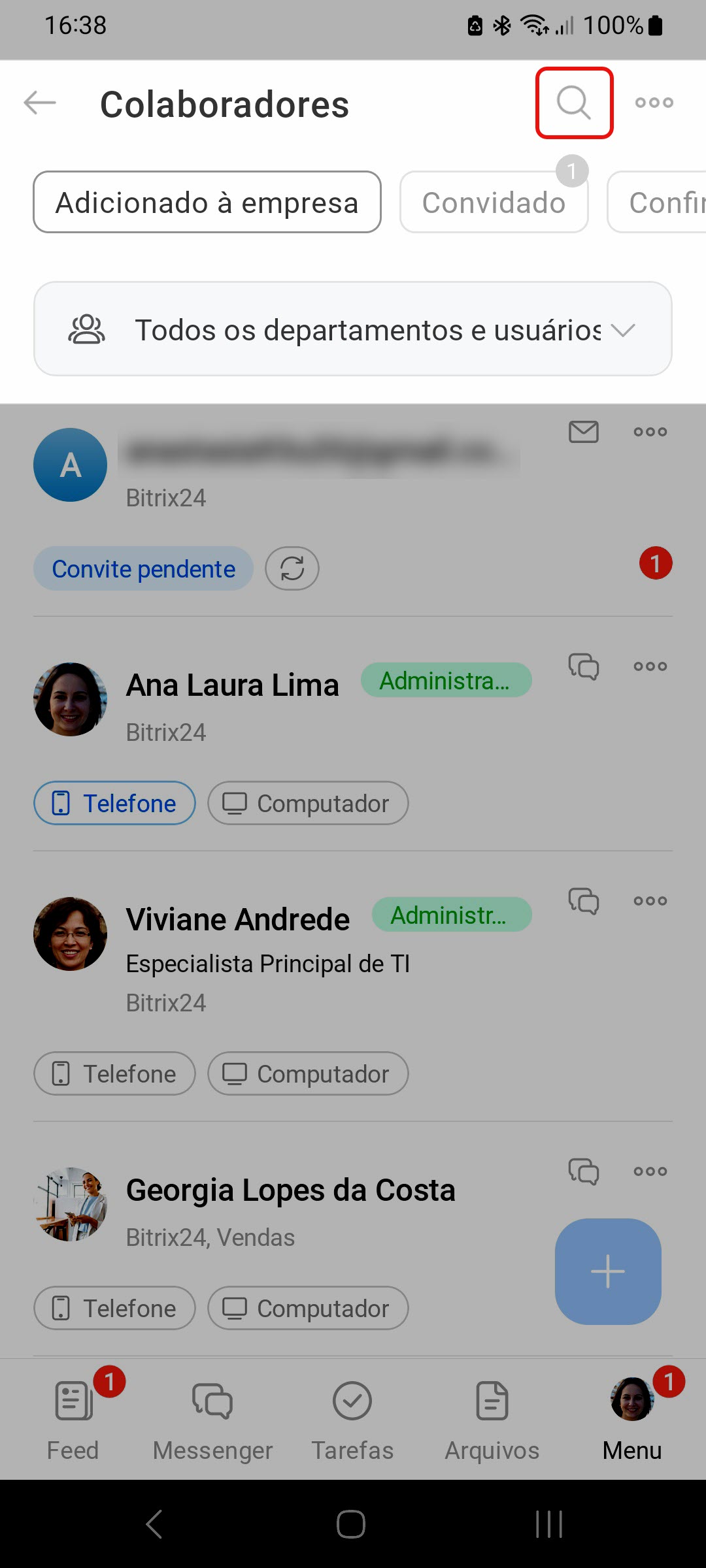The height and width of the screenshot is (1568, 706).
Task: Open more options for Viviane Andrede
Action: (x=650, y=901)
